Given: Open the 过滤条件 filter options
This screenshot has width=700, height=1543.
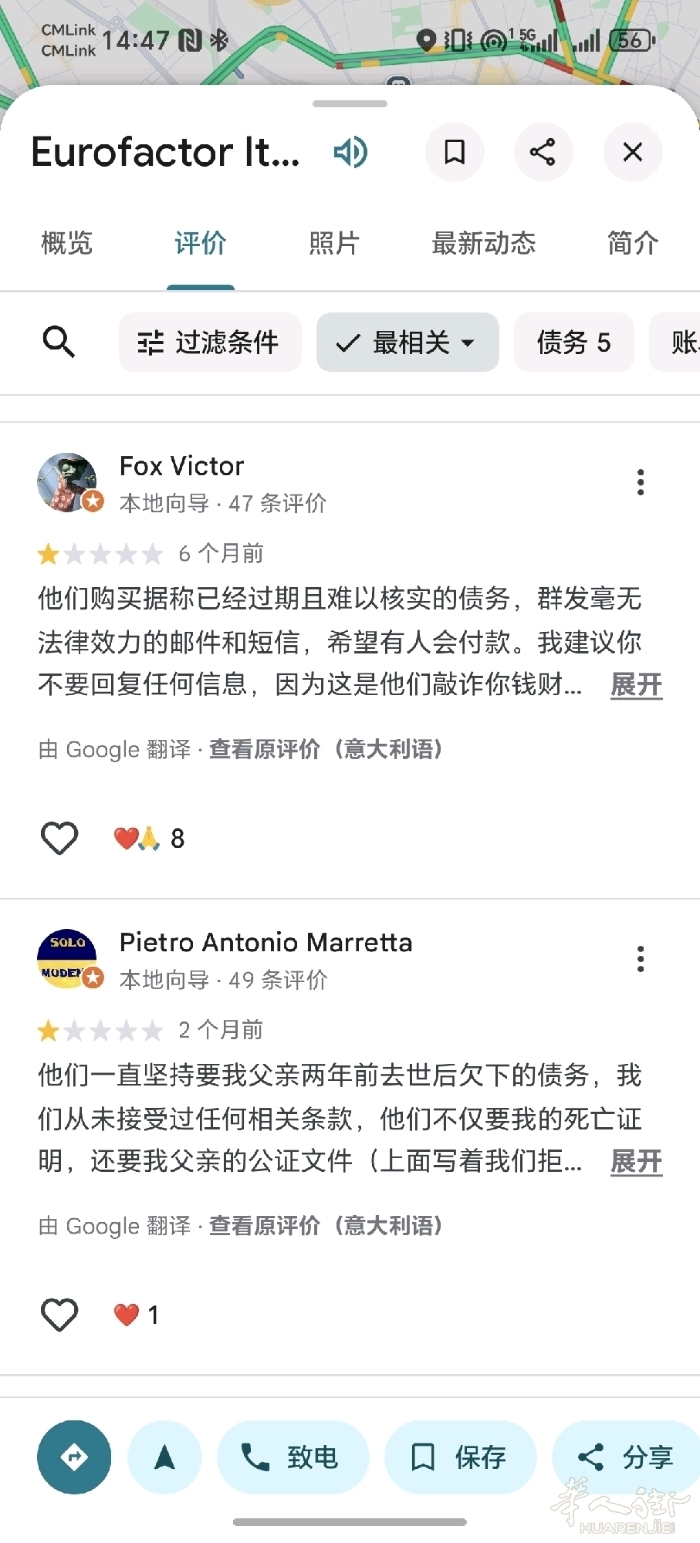Looking at the screenshot, I should point(210,342).
